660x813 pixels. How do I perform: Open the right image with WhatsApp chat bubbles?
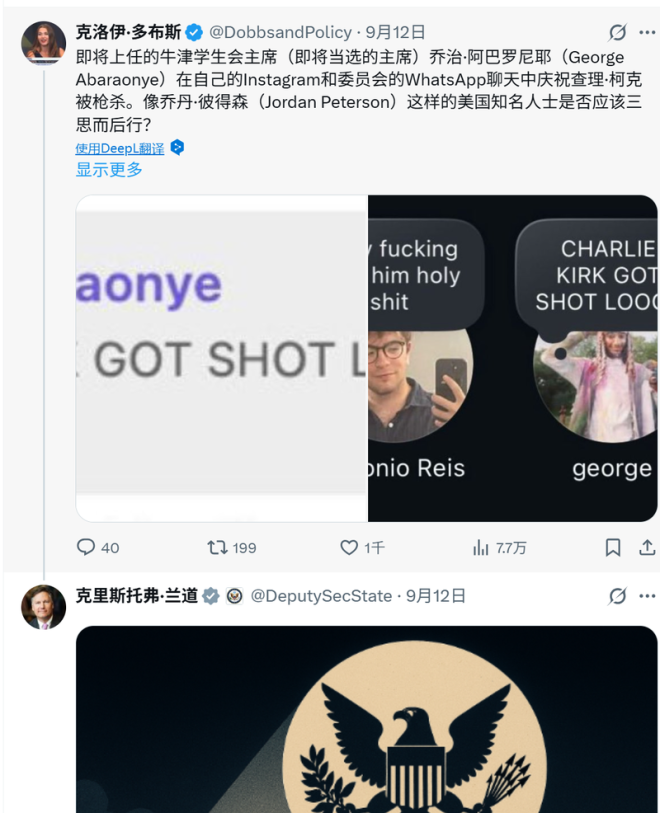[512, 358]
